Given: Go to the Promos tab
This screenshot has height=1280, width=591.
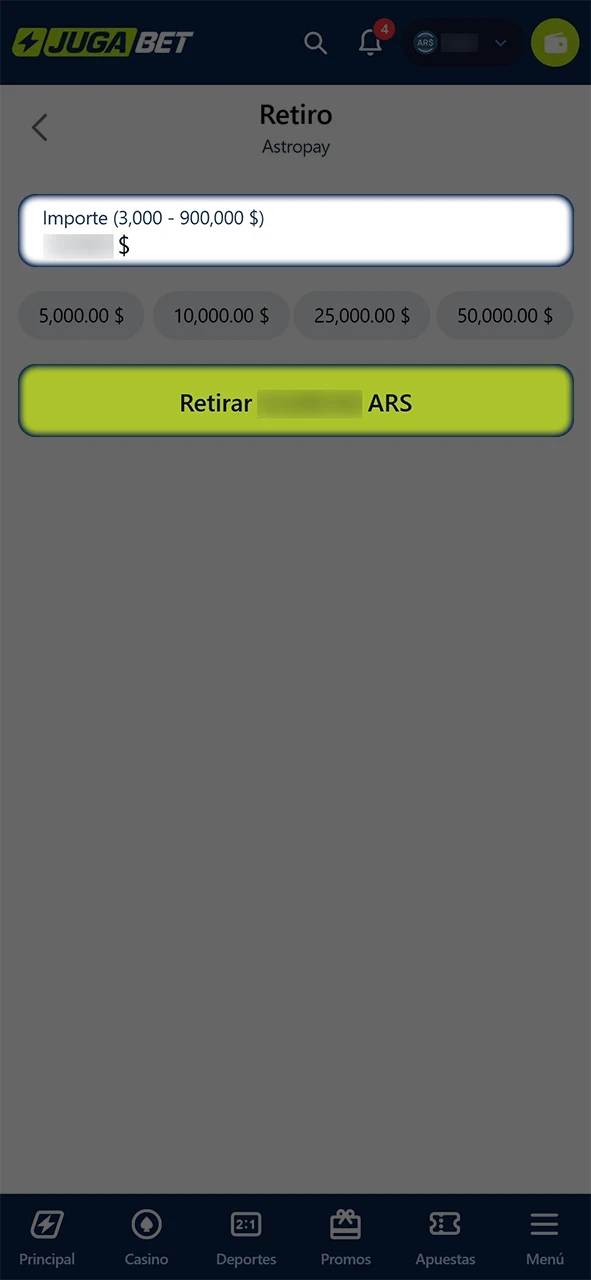Looking at the screenshot, I should click(x=346, y=1238).
